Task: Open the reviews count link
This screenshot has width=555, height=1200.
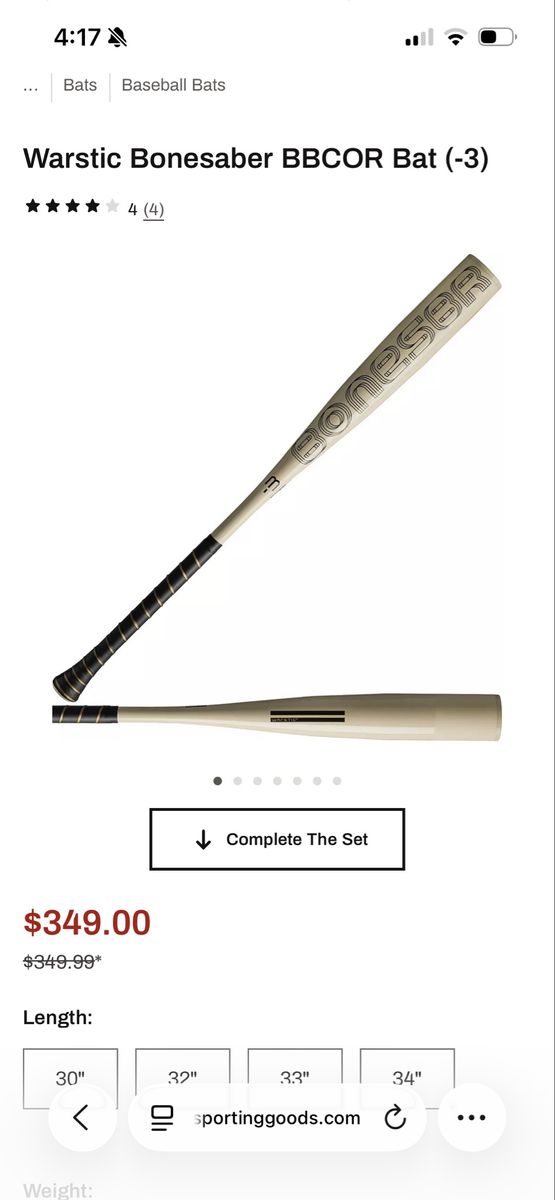Action: [153, 209]
